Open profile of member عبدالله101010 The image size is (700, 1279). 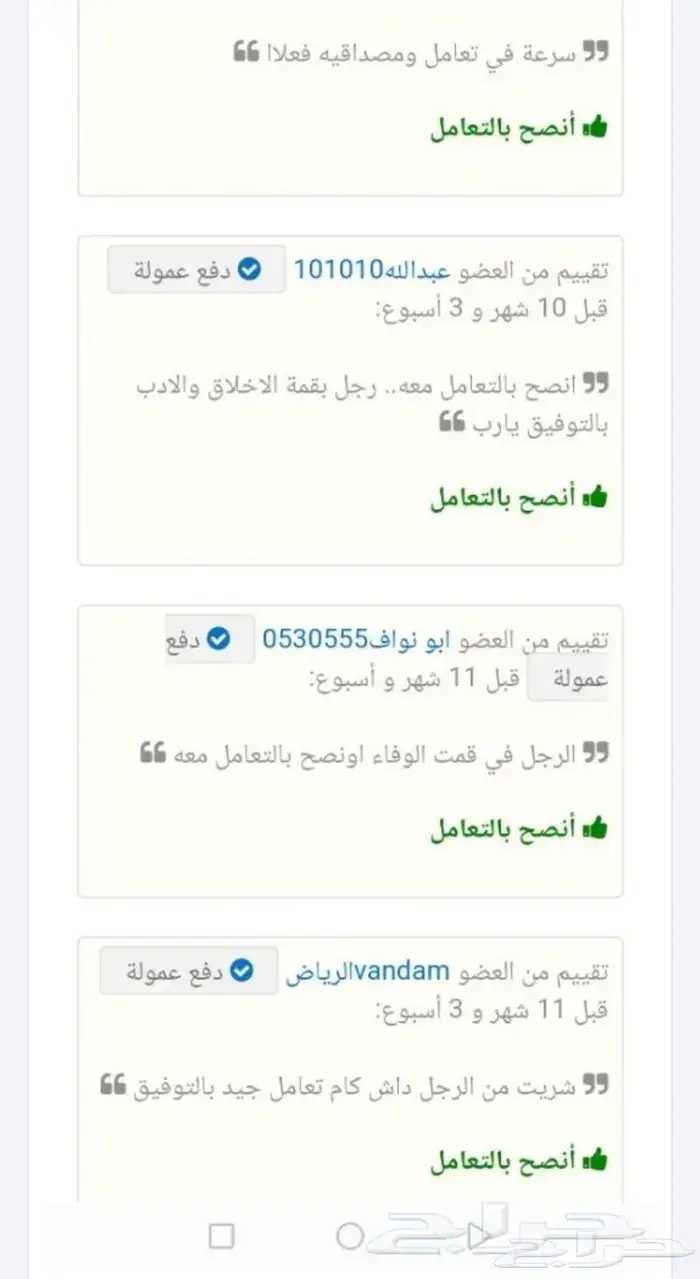click(x=372, y=270)
